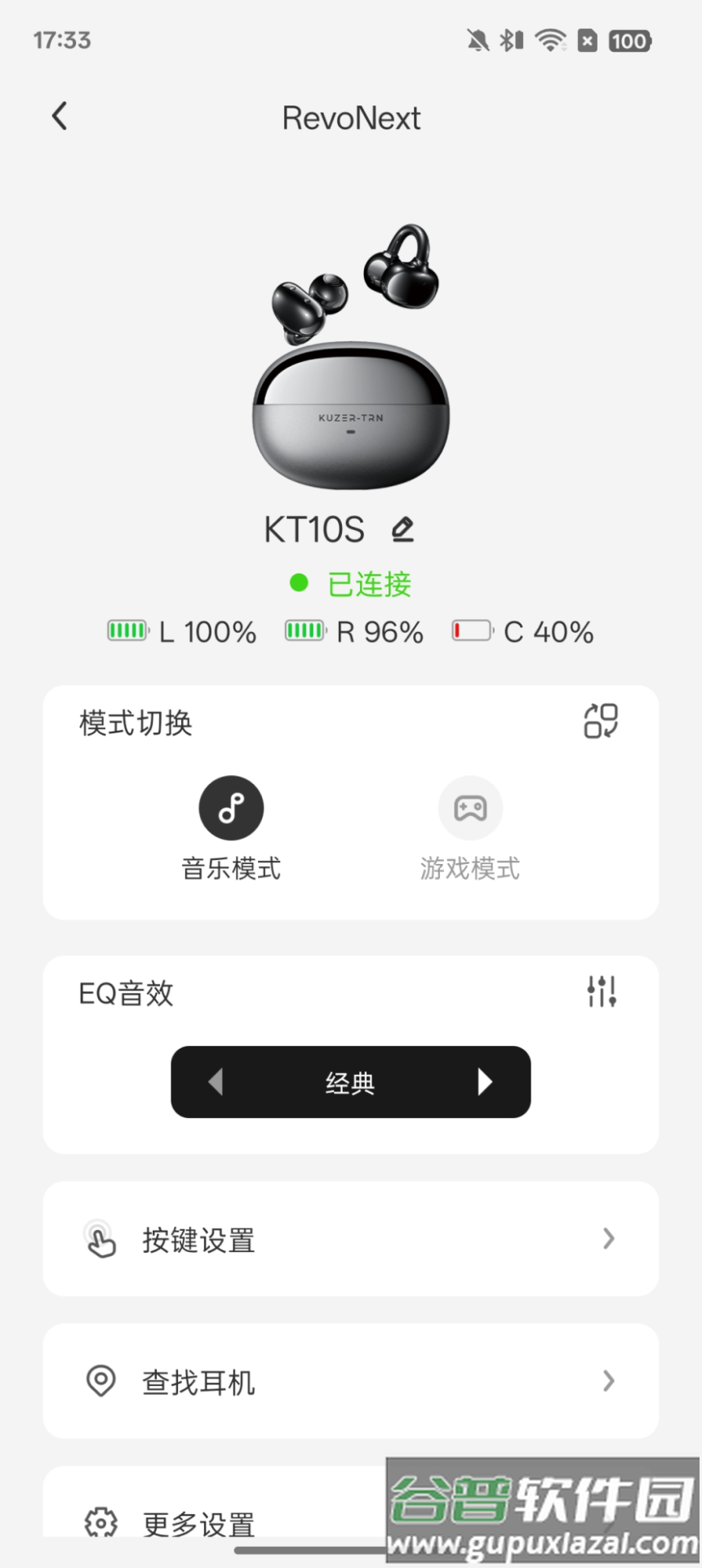The height and width of the screenshot is (1568, 702).
Task: Tap the location pin icon for 查找耳机
Action: click(x=100, y=1382)
